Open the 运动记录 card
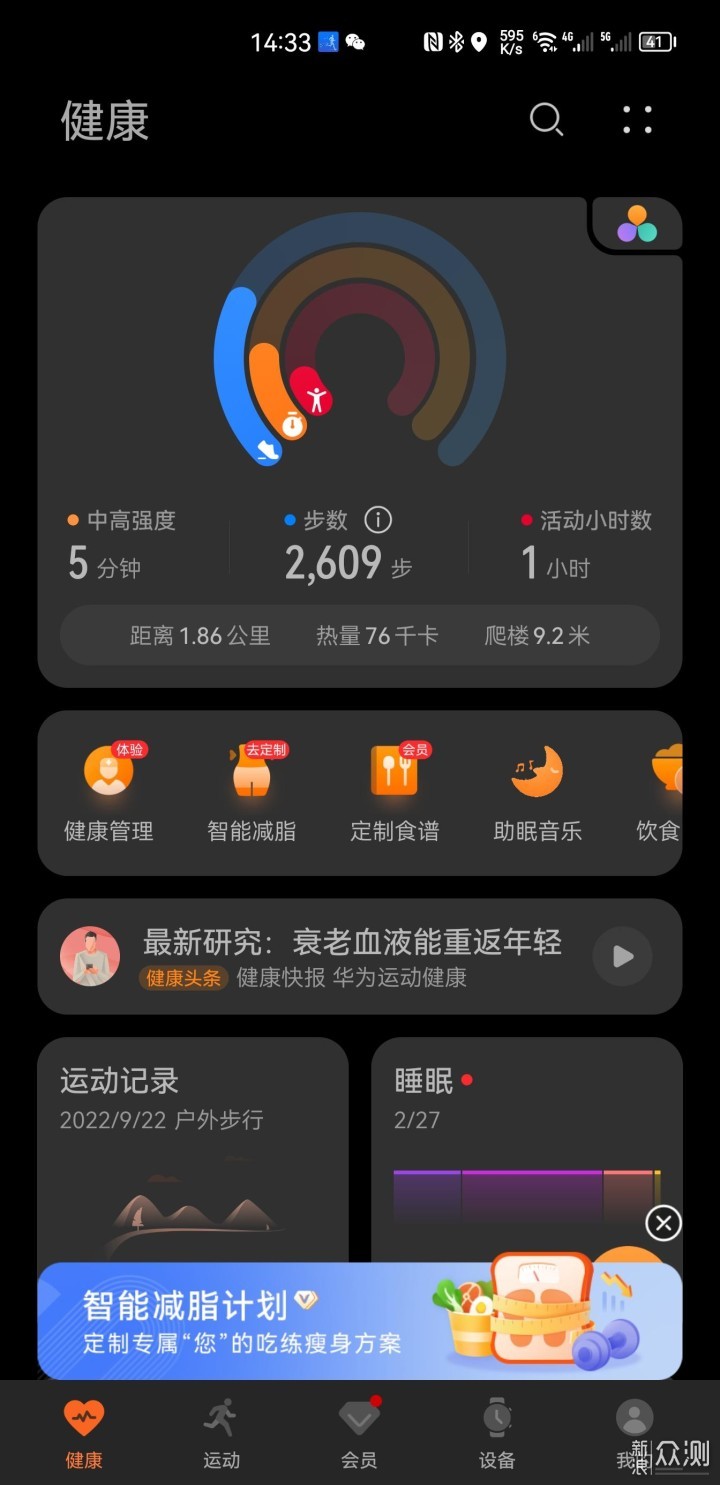720x1485 pixels. pyautogui.click(x=193, y=1140)
